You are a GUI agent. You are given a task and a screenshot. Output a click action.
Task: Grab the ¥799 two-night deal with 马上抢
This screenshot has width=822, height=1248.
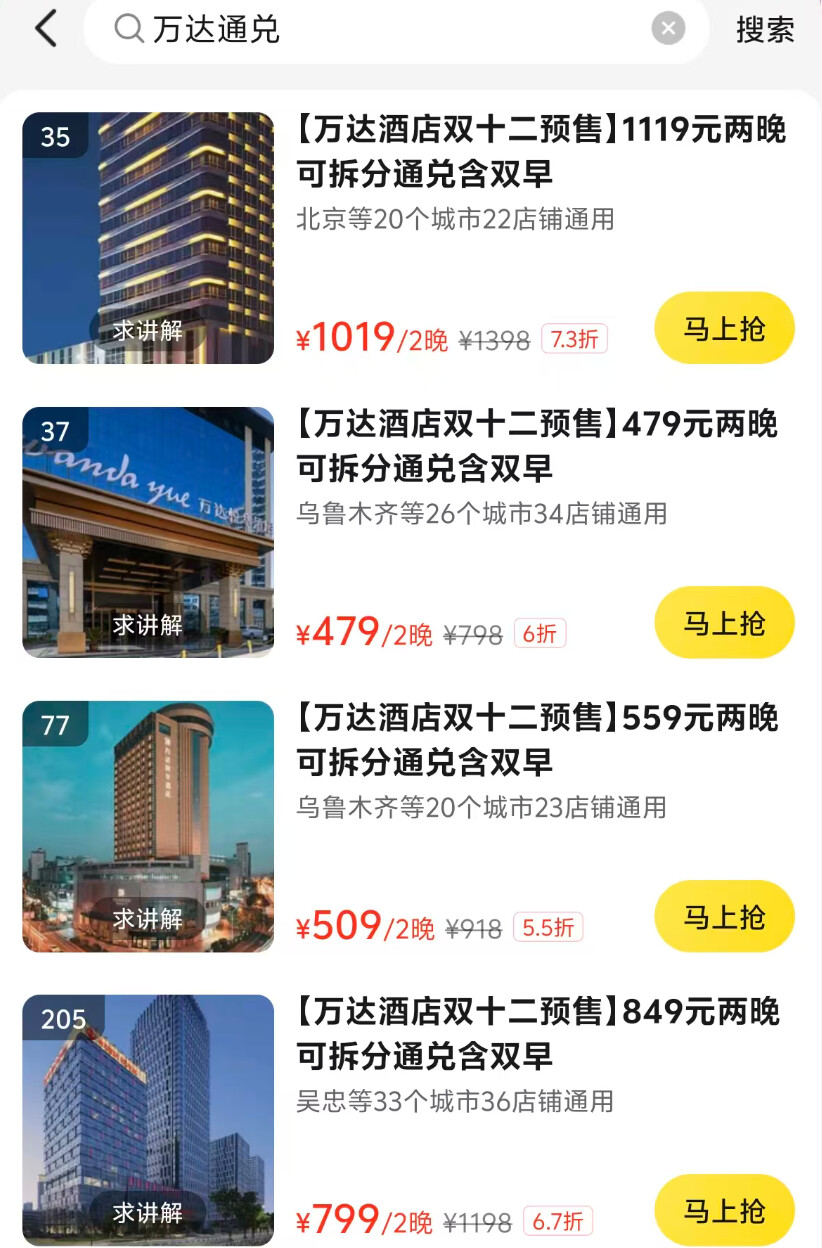(x=724, y=1211)
